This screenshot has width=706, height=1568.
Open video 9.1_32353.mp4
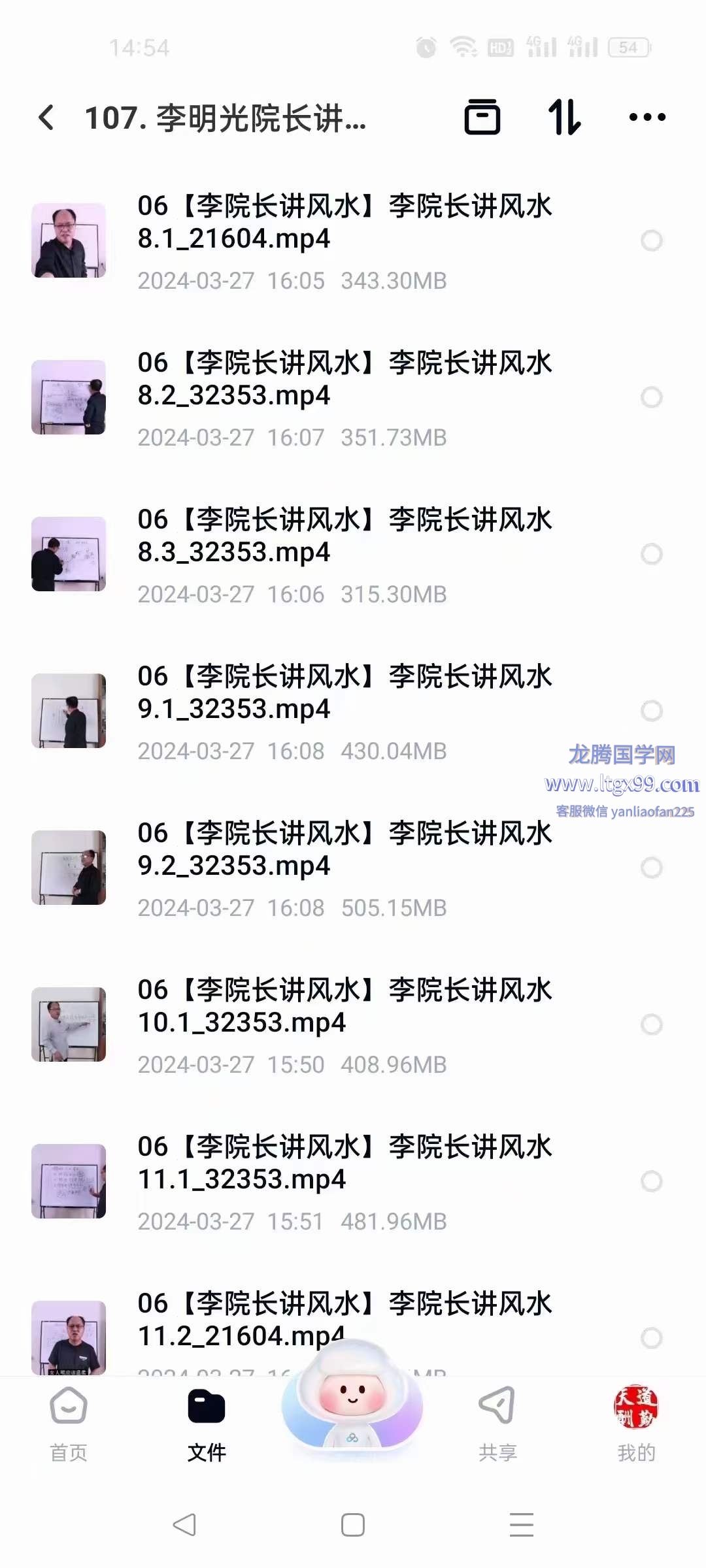(x=345, y=693)
